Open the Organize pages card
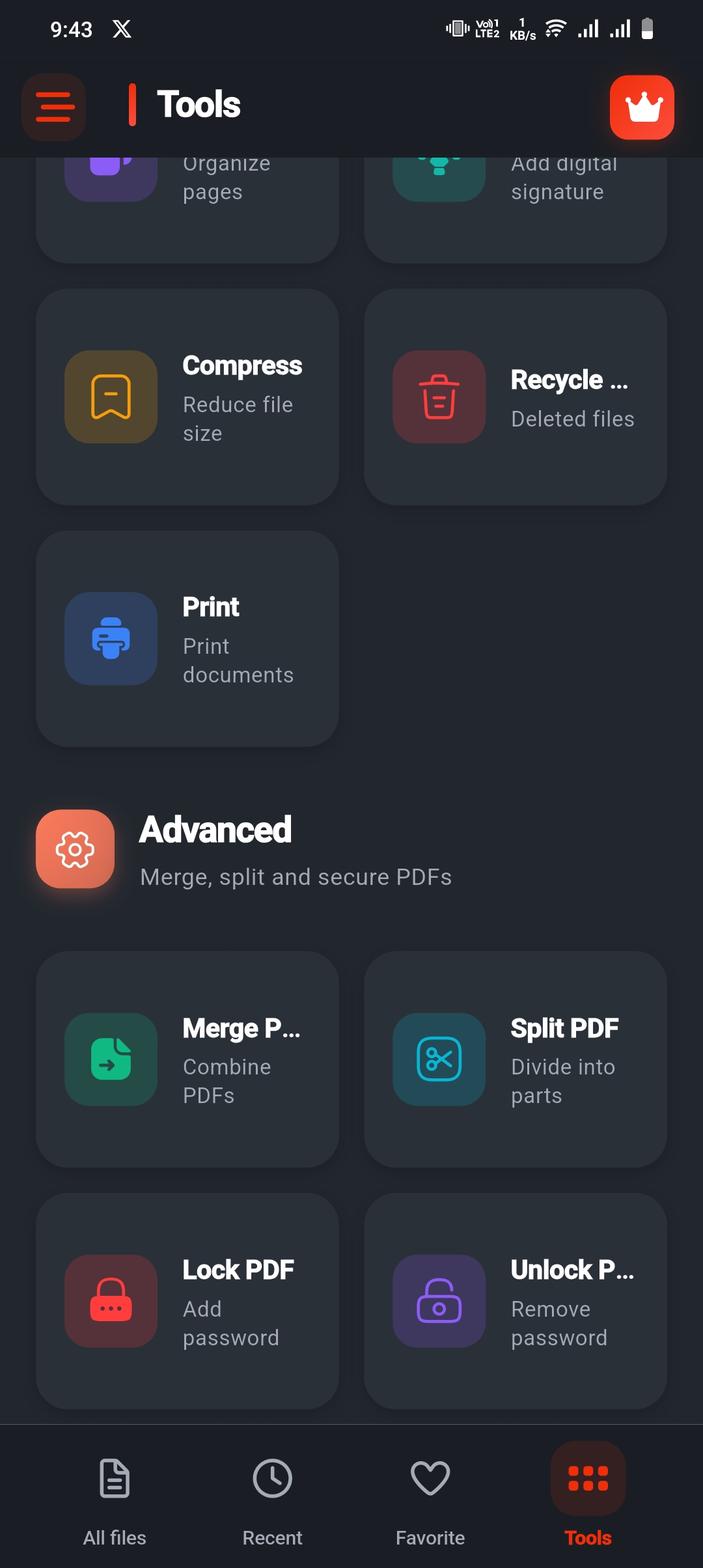 (187, 210)
